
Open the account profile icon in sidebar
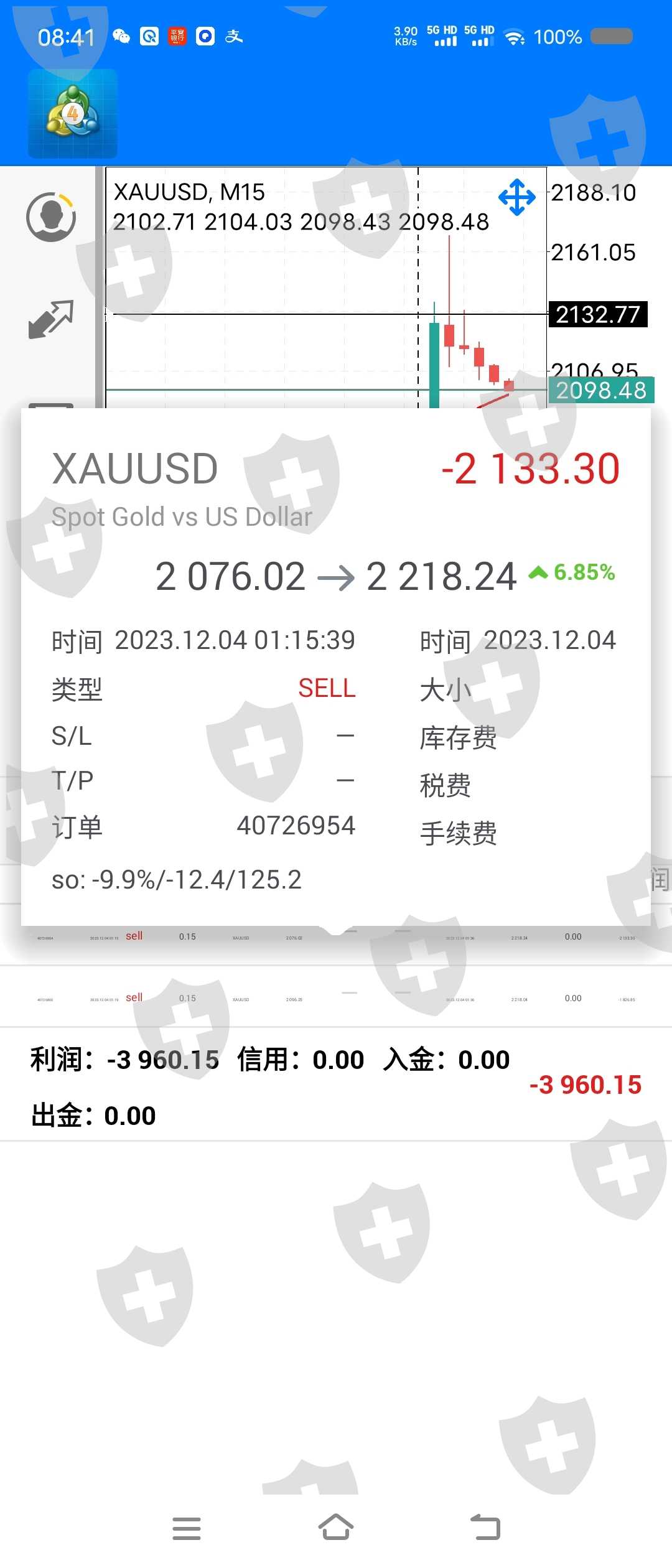(x=51, y=217)
